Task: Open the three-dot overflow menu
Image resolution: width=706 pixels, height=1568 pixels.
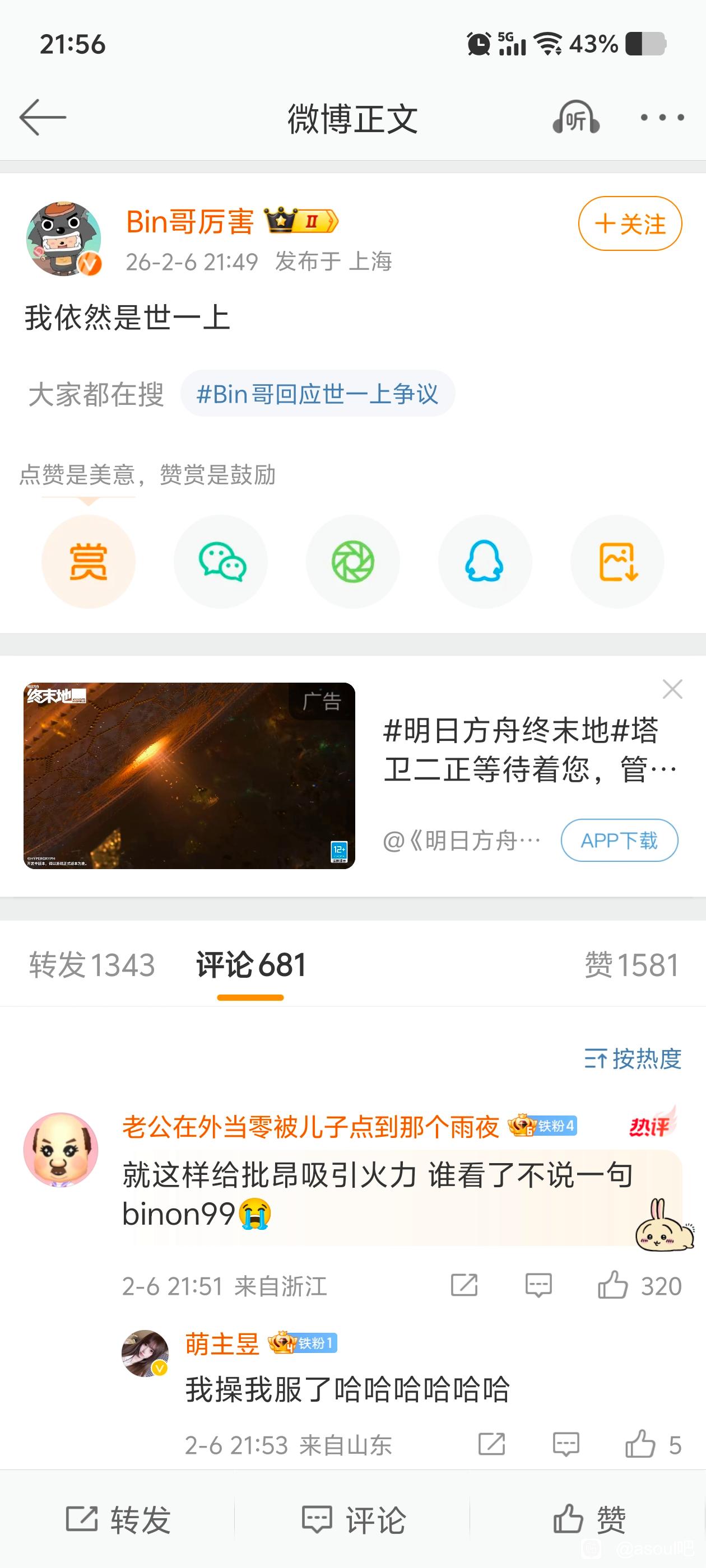Action: [x=662, y=118]
